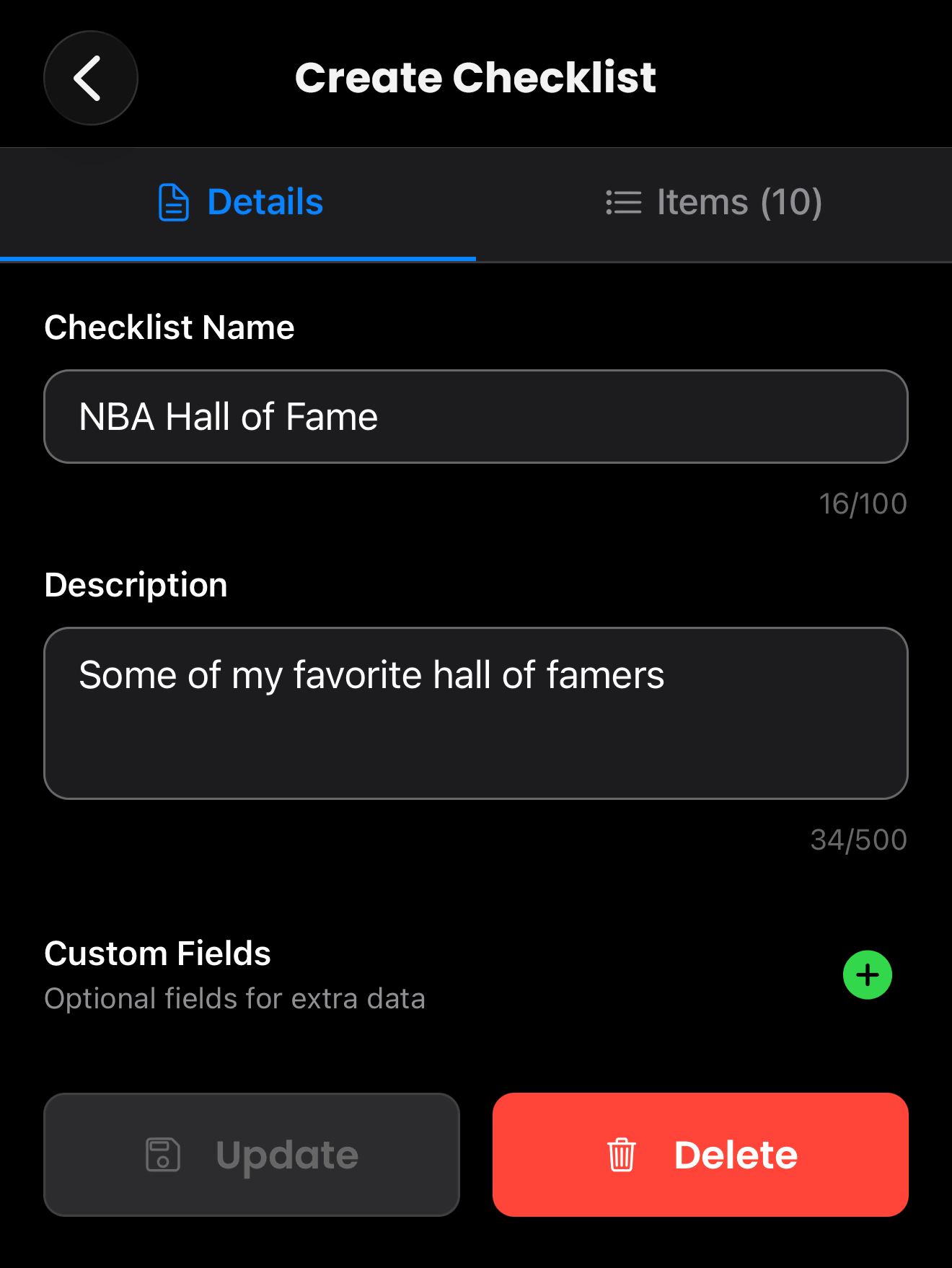The height and width of the screenshot is (1268, 952).
Task: Tap the green plus to add custom field
Action: (x=867, y=974)
